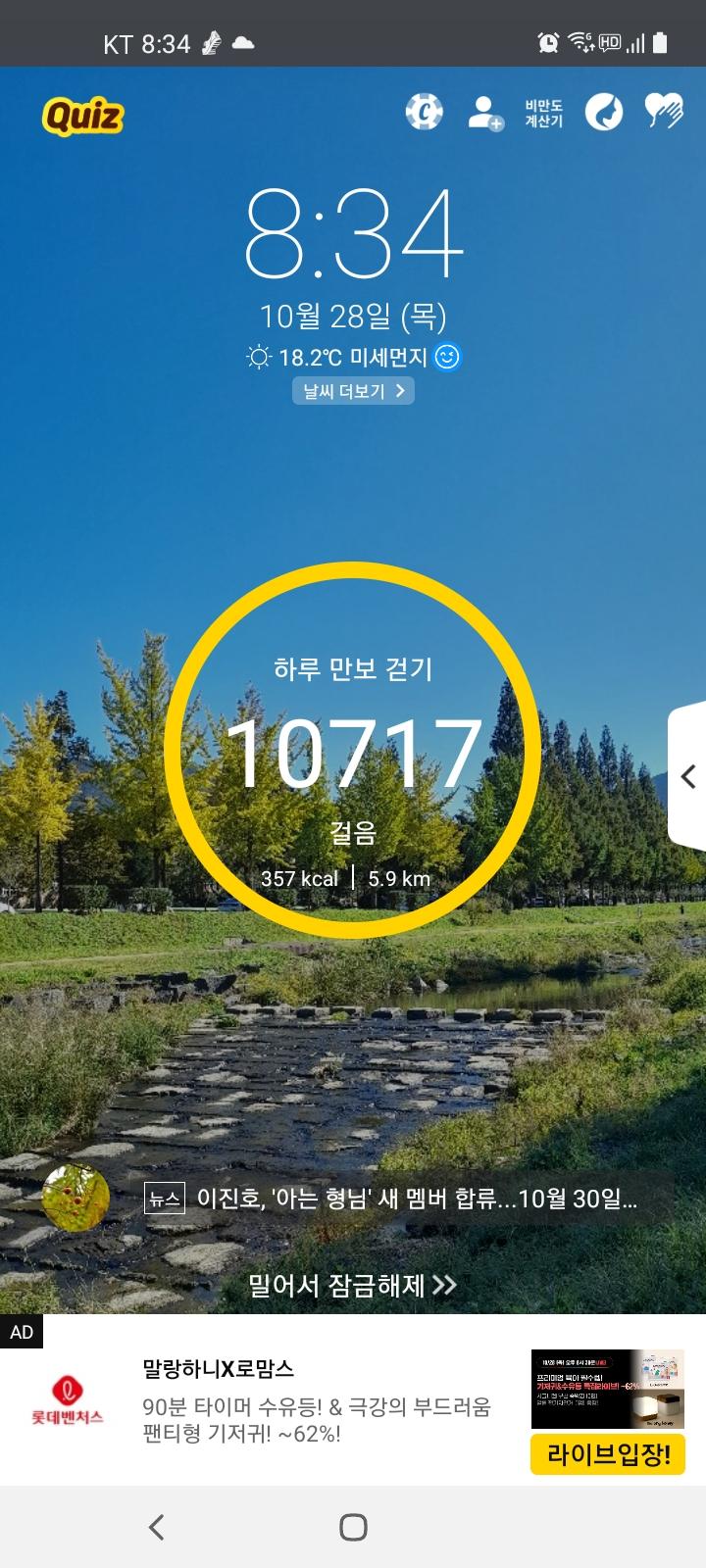Go back using system back button
706x1568 pixels.
coord(156,1527)
